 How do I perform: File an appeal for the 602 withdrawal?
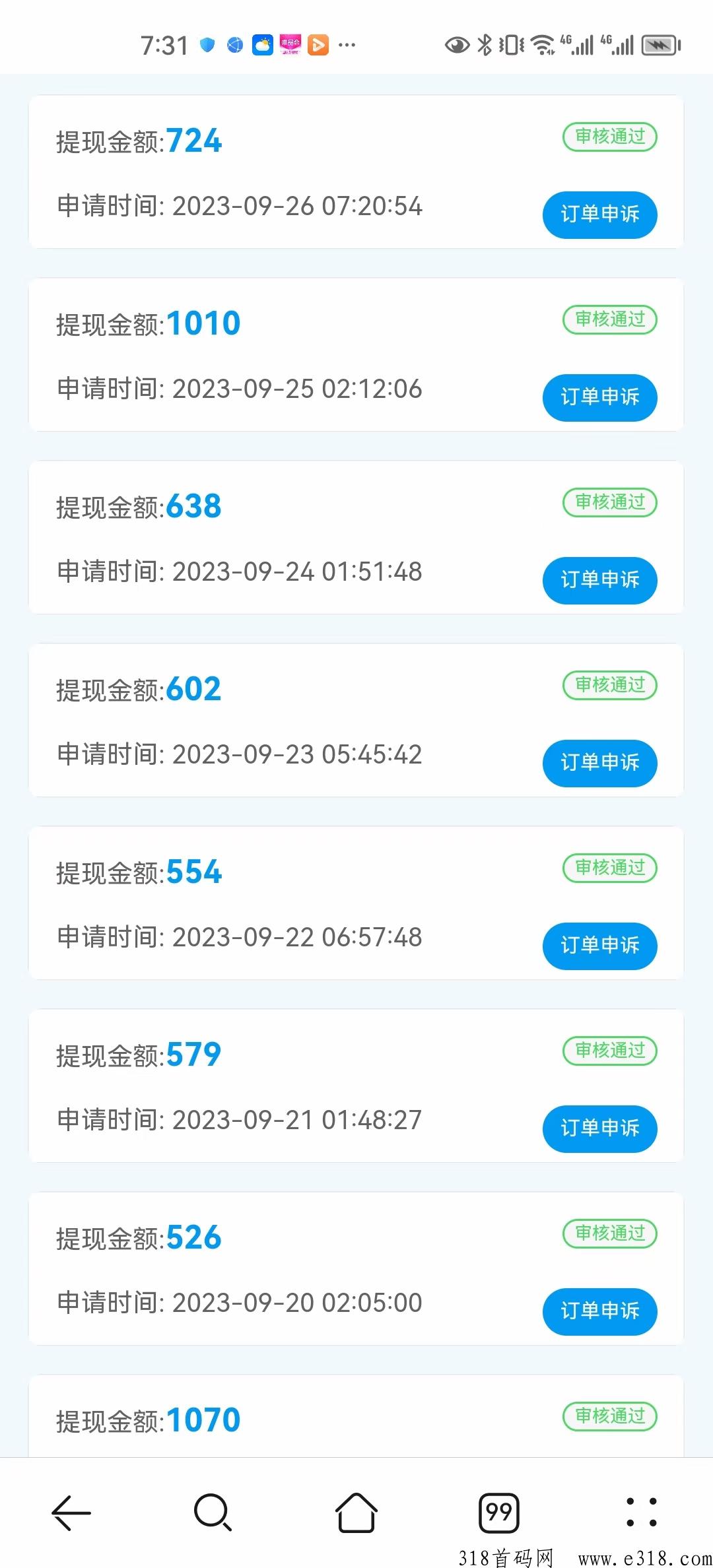(x=599, y=763)
